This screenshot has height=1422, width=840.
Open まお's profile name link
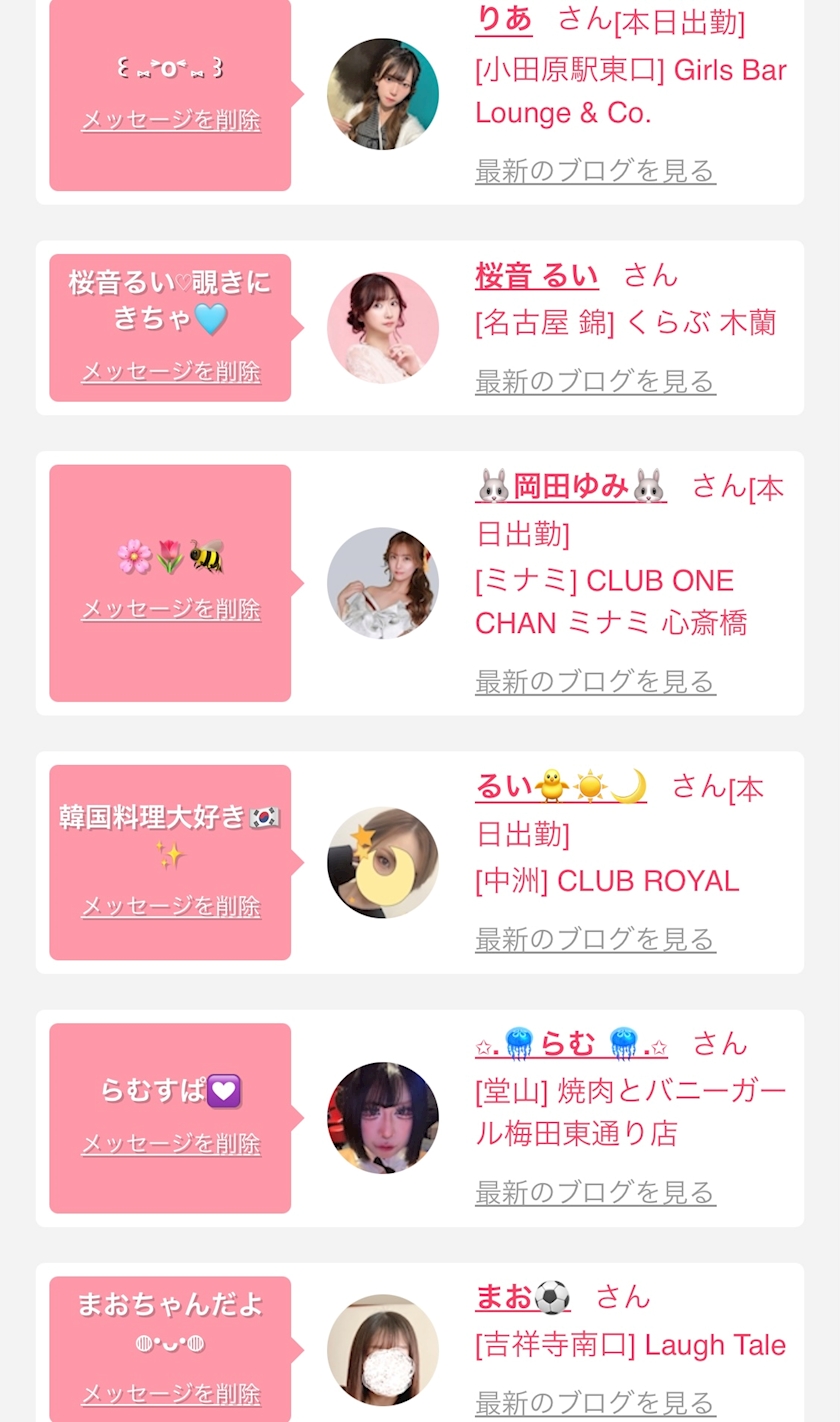click(523, 1298)
